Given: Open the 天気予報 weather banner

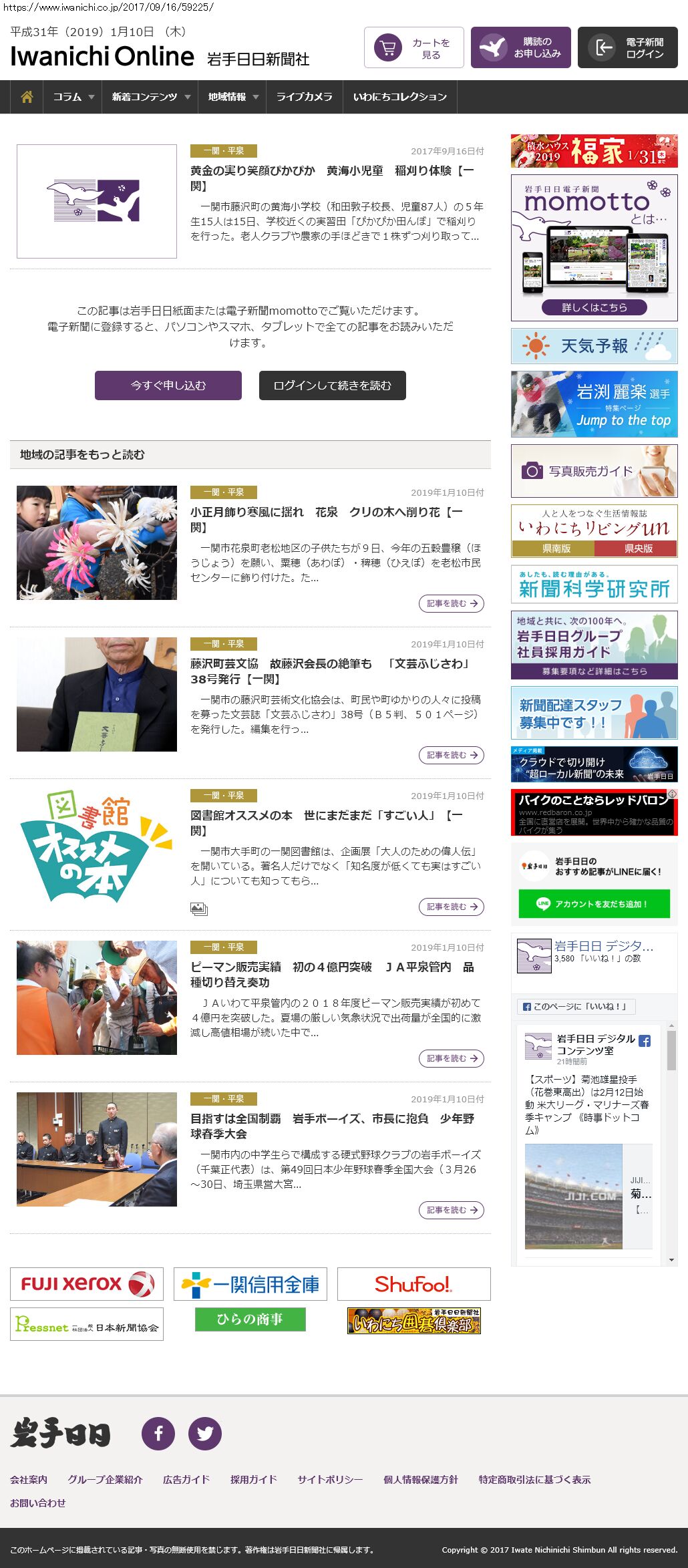Looking at the screenshot, I should pyautogui.click(x=594, y=346).
